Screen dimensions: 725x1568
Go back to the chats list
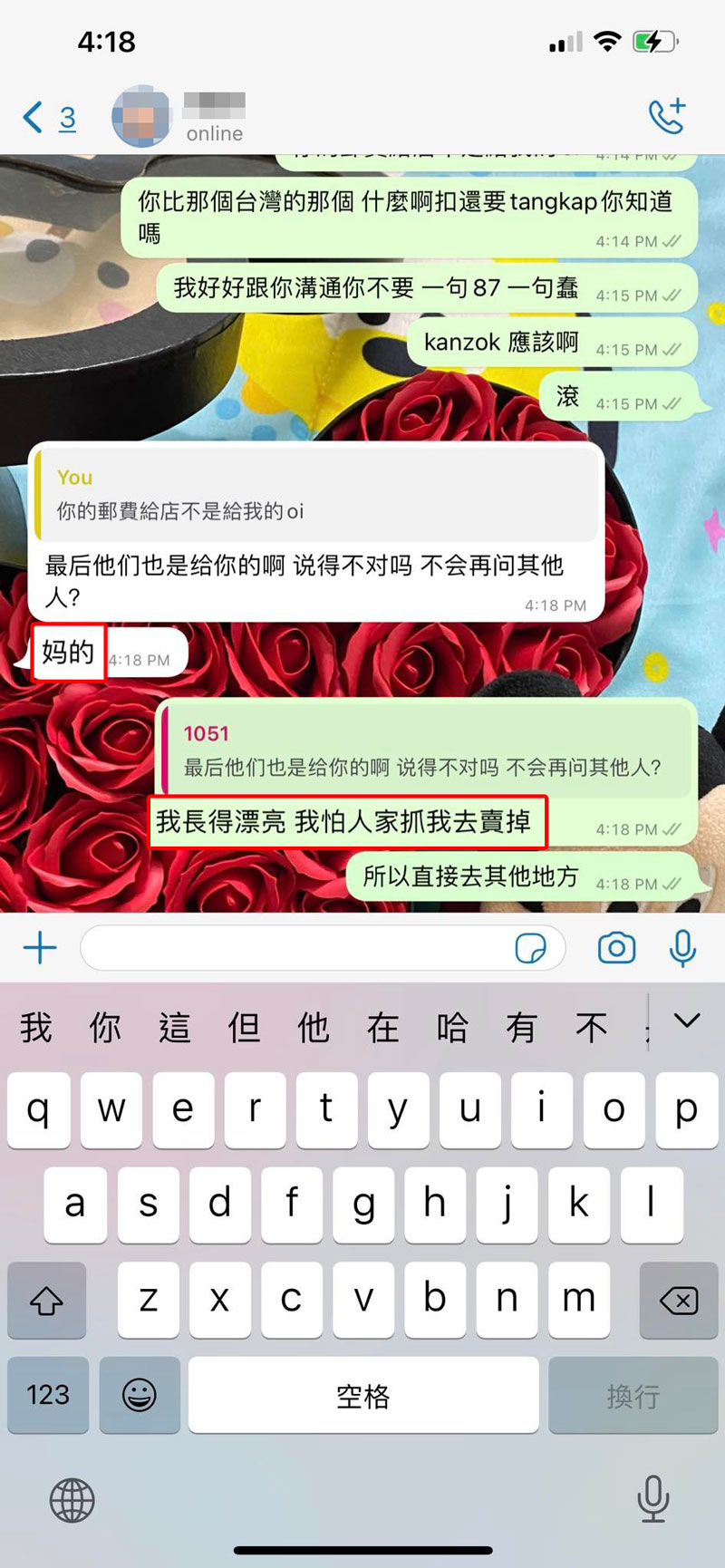pyautogui.click(x=47, y=118)
